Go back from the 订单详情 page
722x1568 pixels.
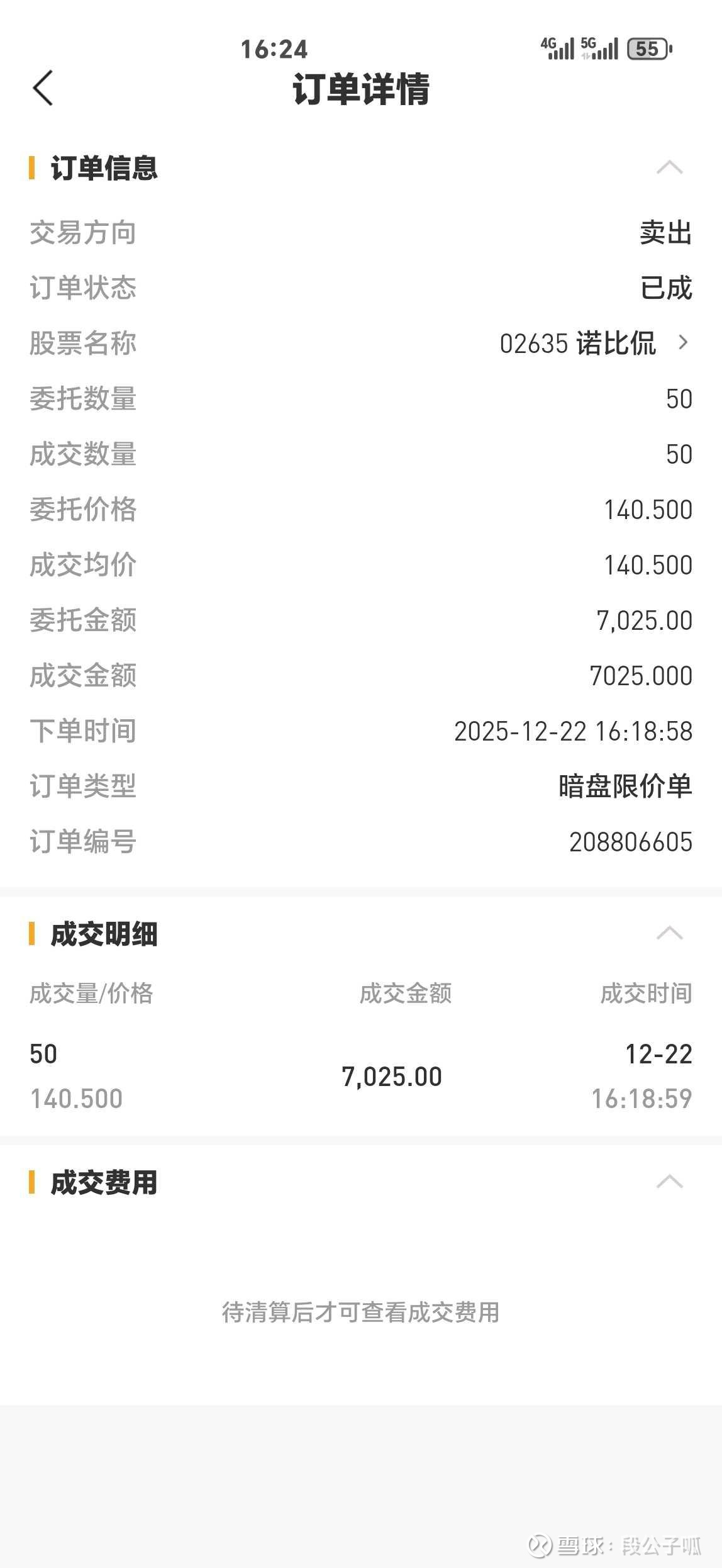click(x=43, y=88)
